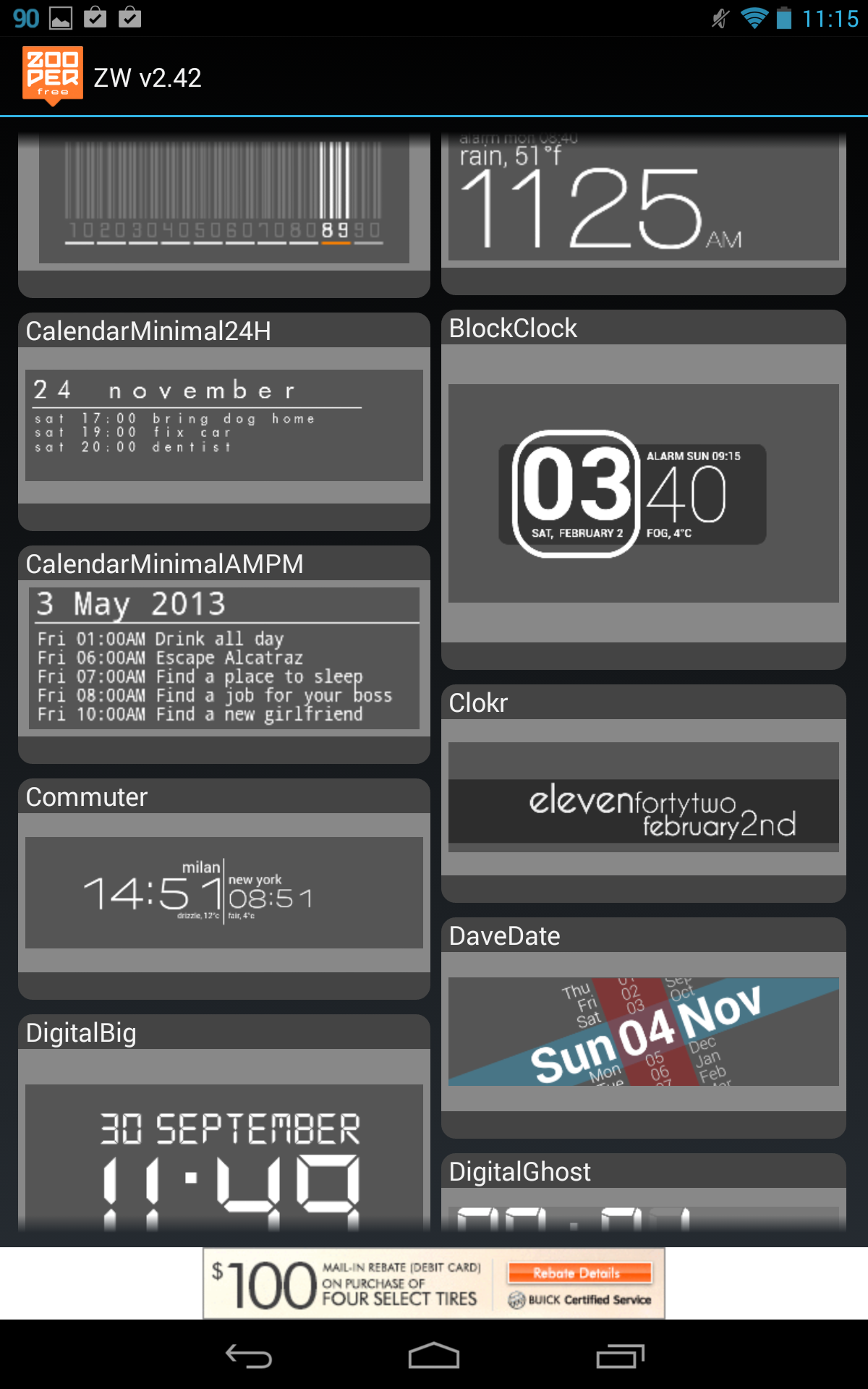Select the Commuter dual-clock template
Image resolution: width=868 pixels, height=1389 pixels.
[224, 892]
